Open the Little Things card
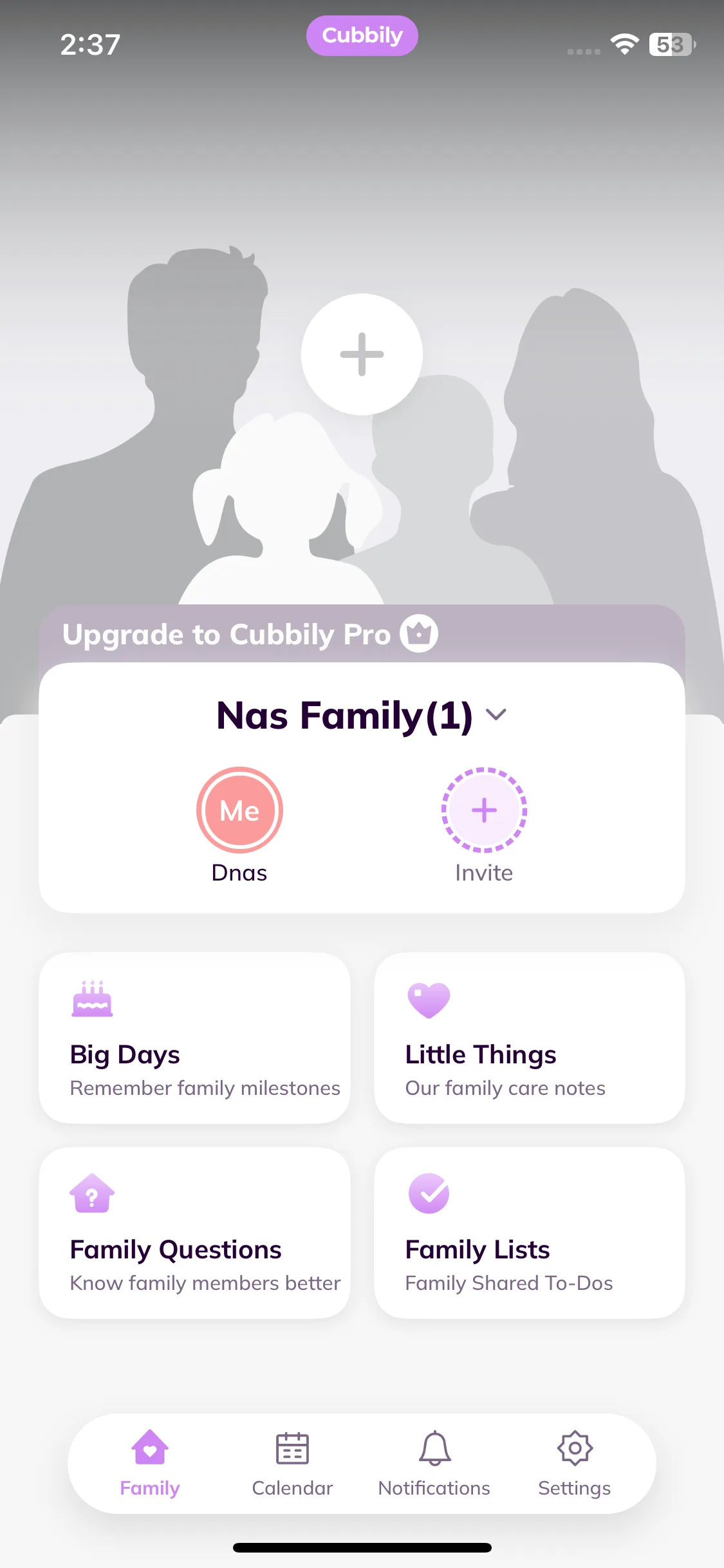This screenshot has width=724, height=1568. tap(530, 1038)
